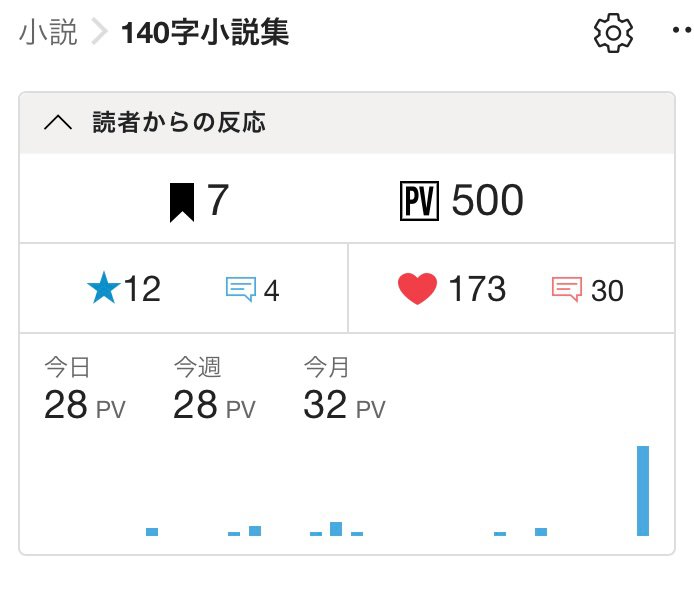Collapse the 読者からの反応 section
694x592 pixels.
tap(59, 123)
